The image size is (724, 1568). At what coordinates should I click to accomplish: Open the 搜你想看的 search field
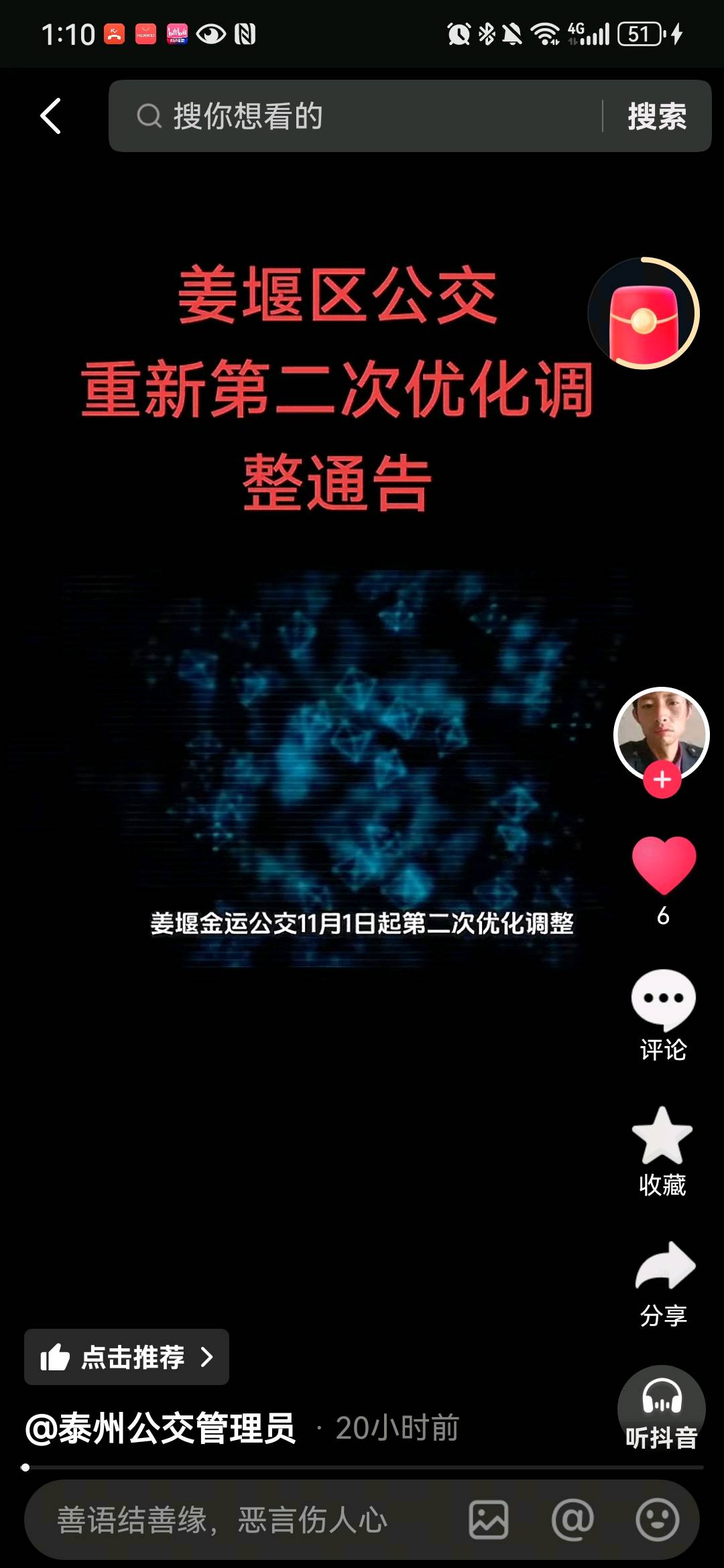point(362,116)
